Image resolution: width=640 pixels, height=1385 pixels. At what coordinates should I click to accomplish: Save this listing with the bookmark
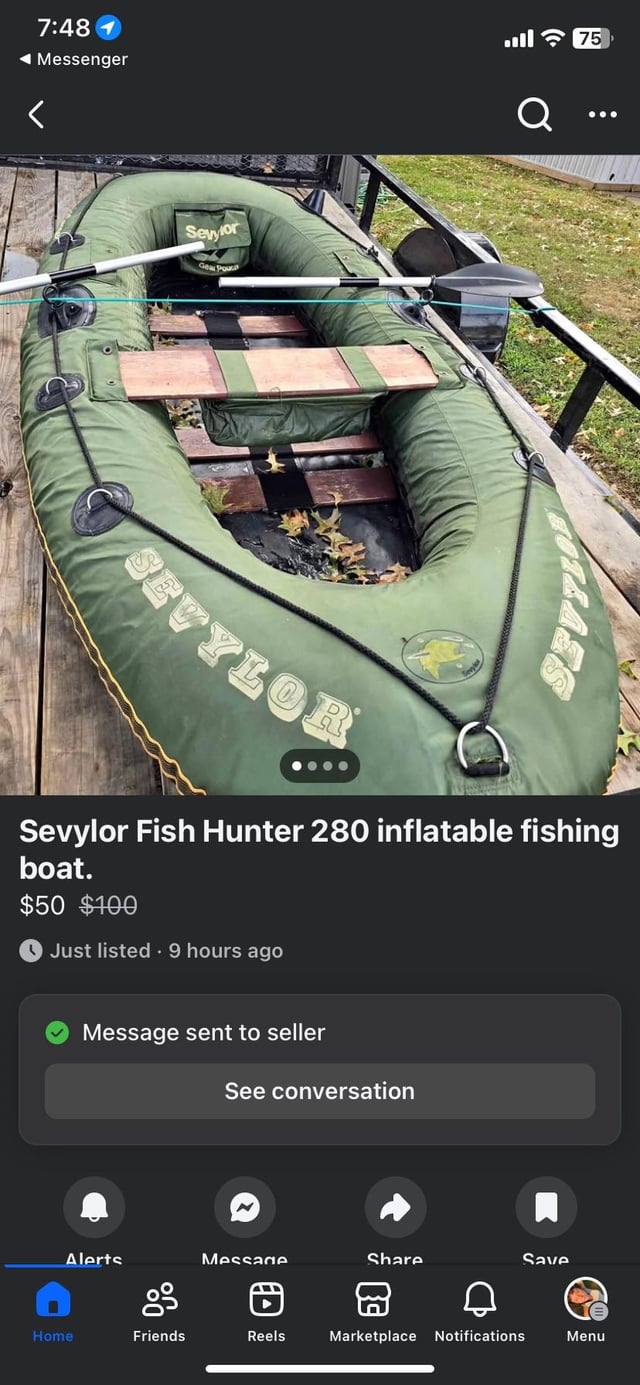point(546,1208)
